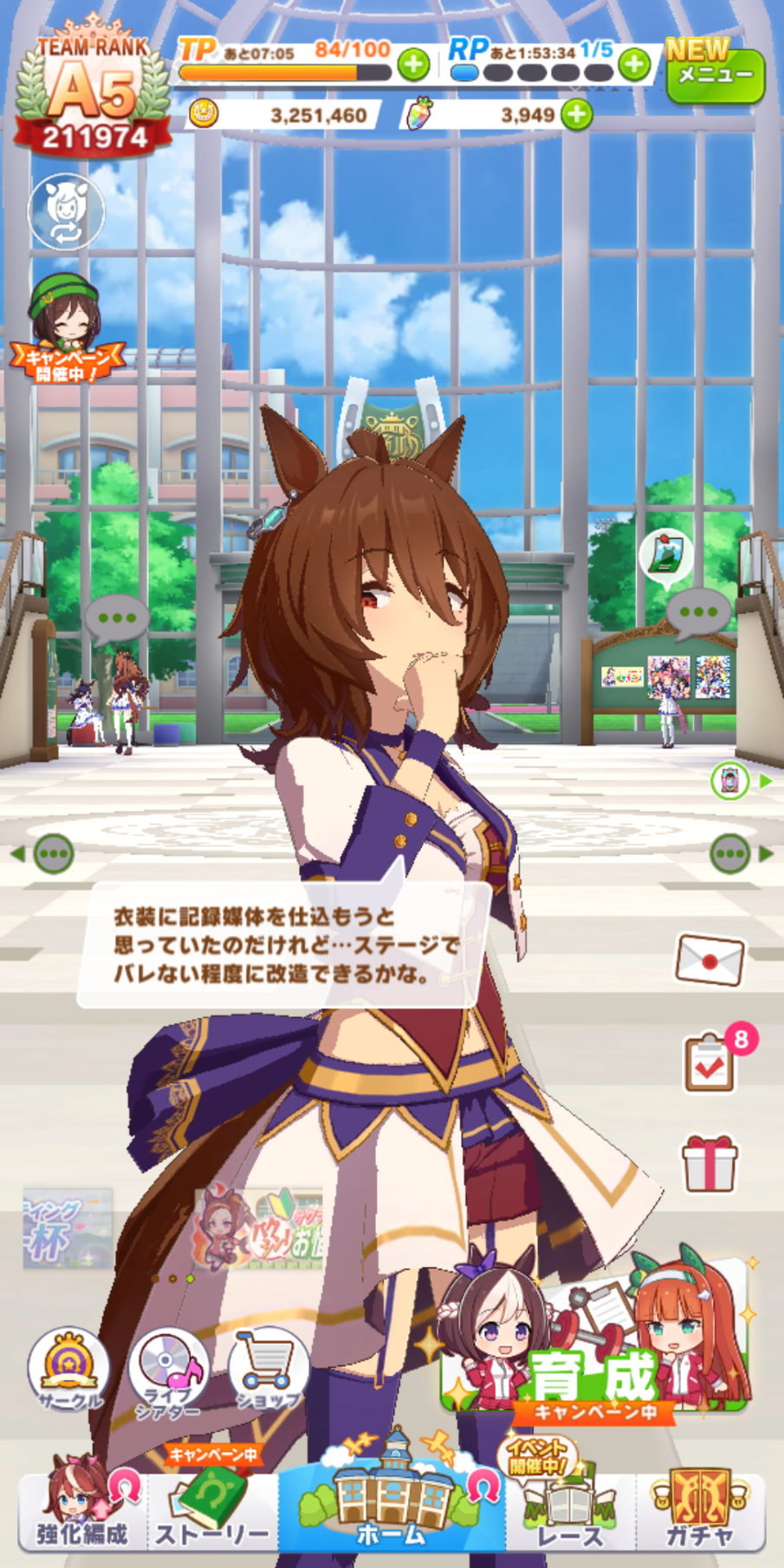
Task: Open the サークル circle menu
Action: [69, 1370]
